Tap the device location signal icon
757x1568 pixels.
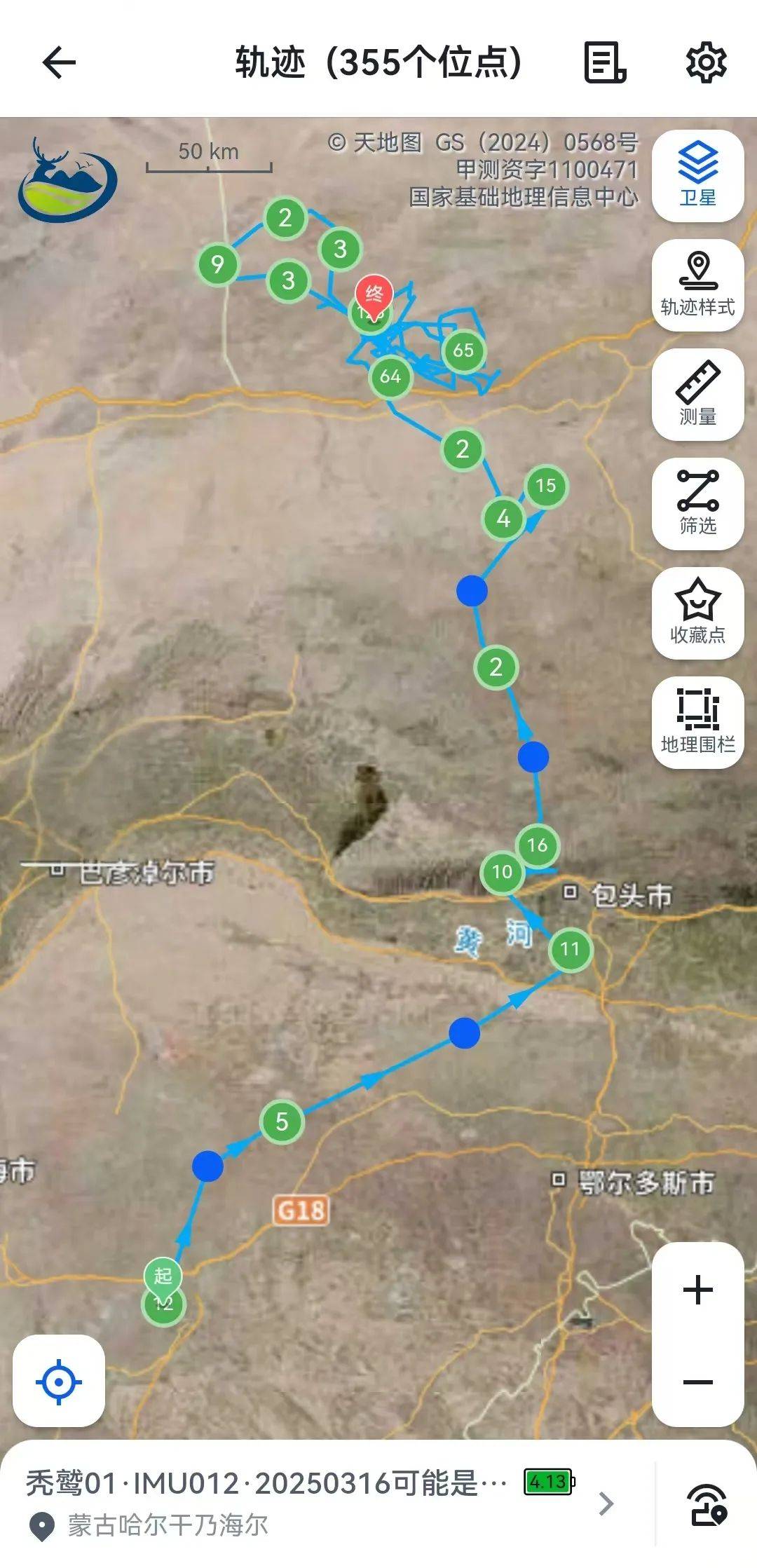pyautogui.click(x=708, y=1504)
